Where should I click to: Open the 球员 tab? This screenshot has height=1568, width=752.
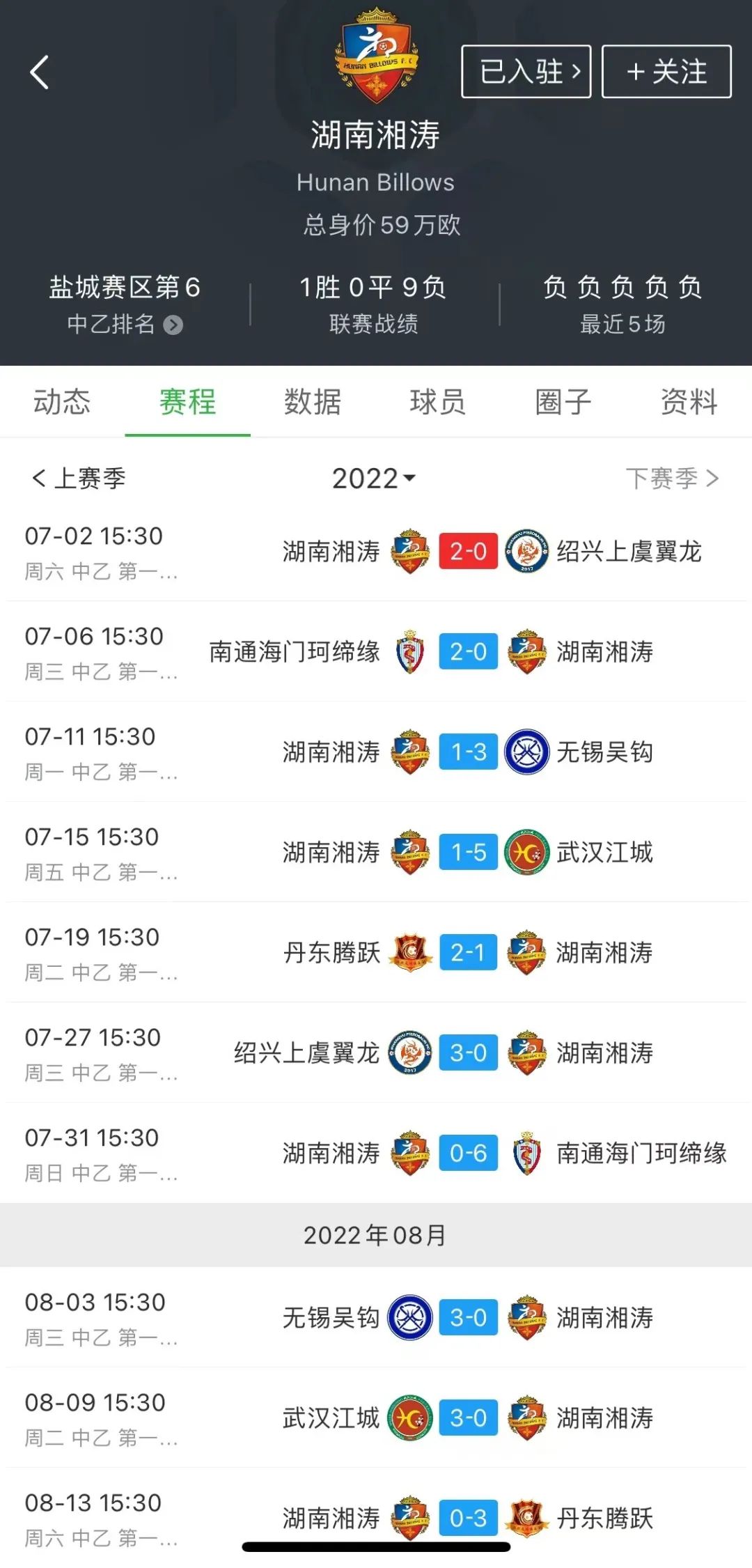point(437,402)
